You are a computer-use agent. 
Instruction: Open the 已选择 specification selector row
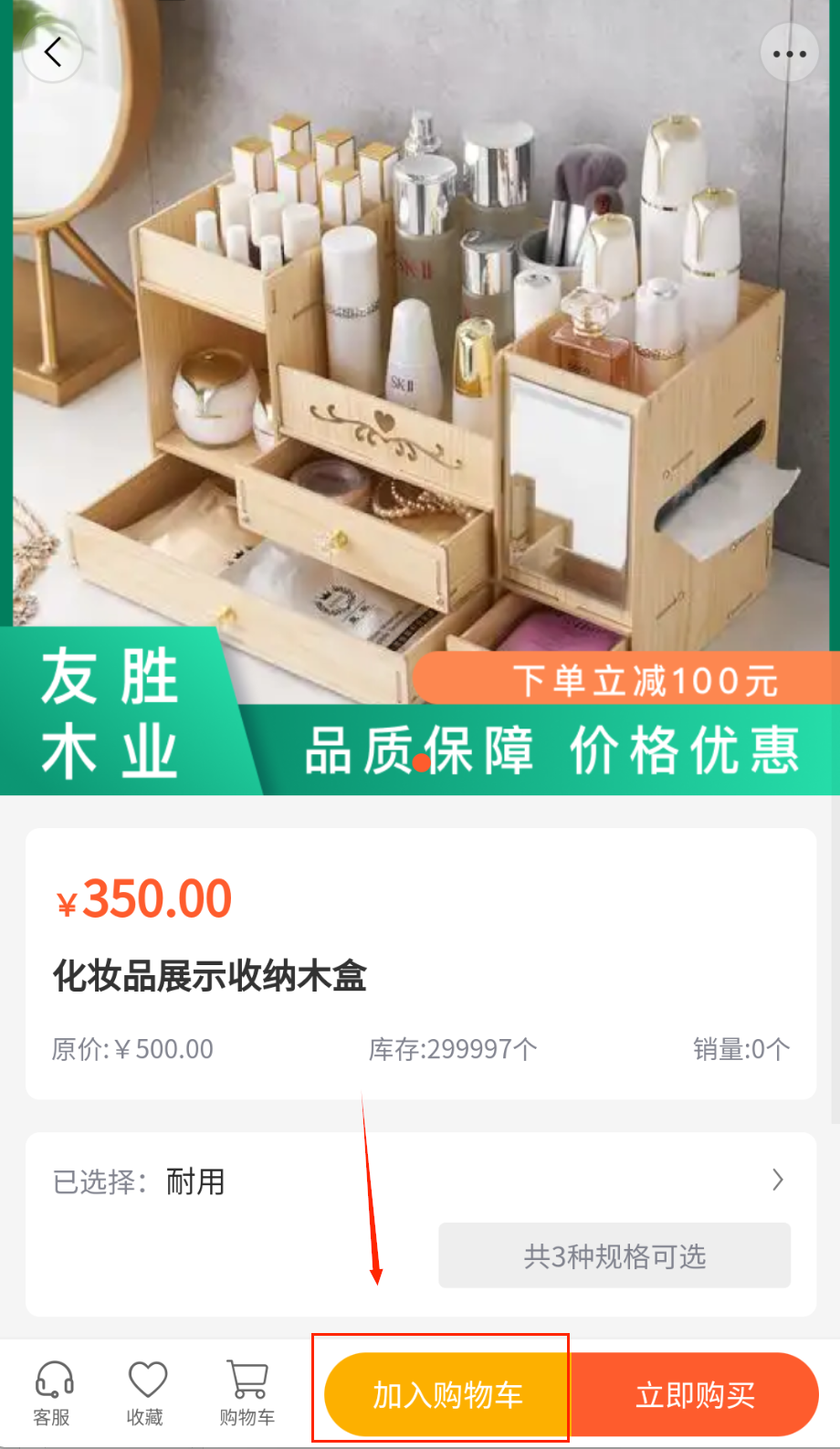coord(420,1181)
